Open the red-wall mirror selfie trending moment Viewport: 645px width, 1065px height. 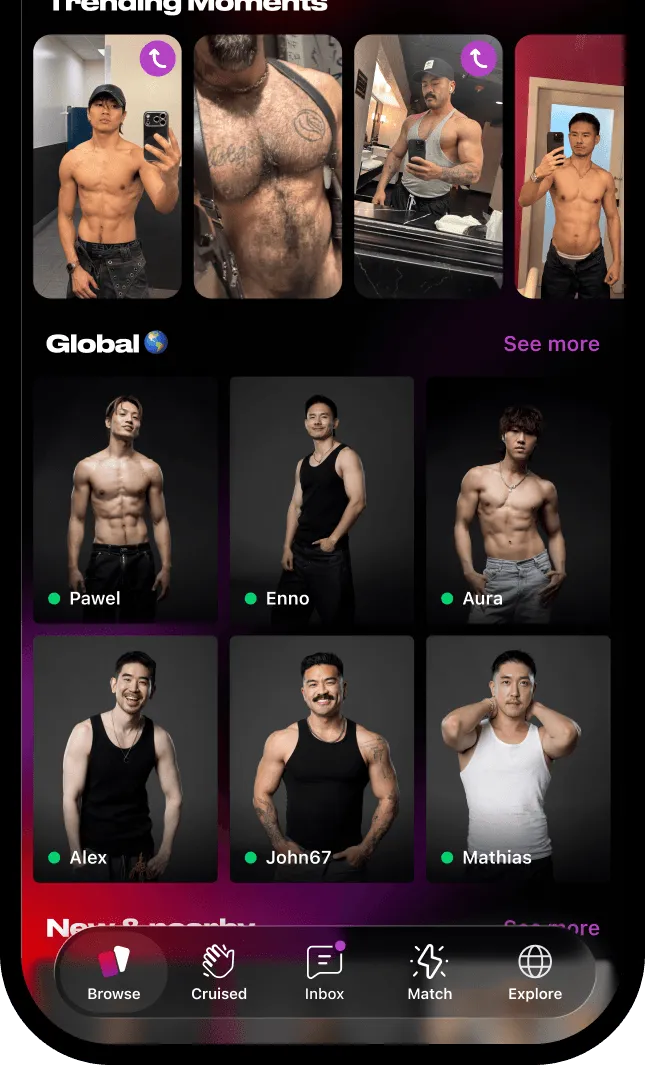tap(569, 166)
